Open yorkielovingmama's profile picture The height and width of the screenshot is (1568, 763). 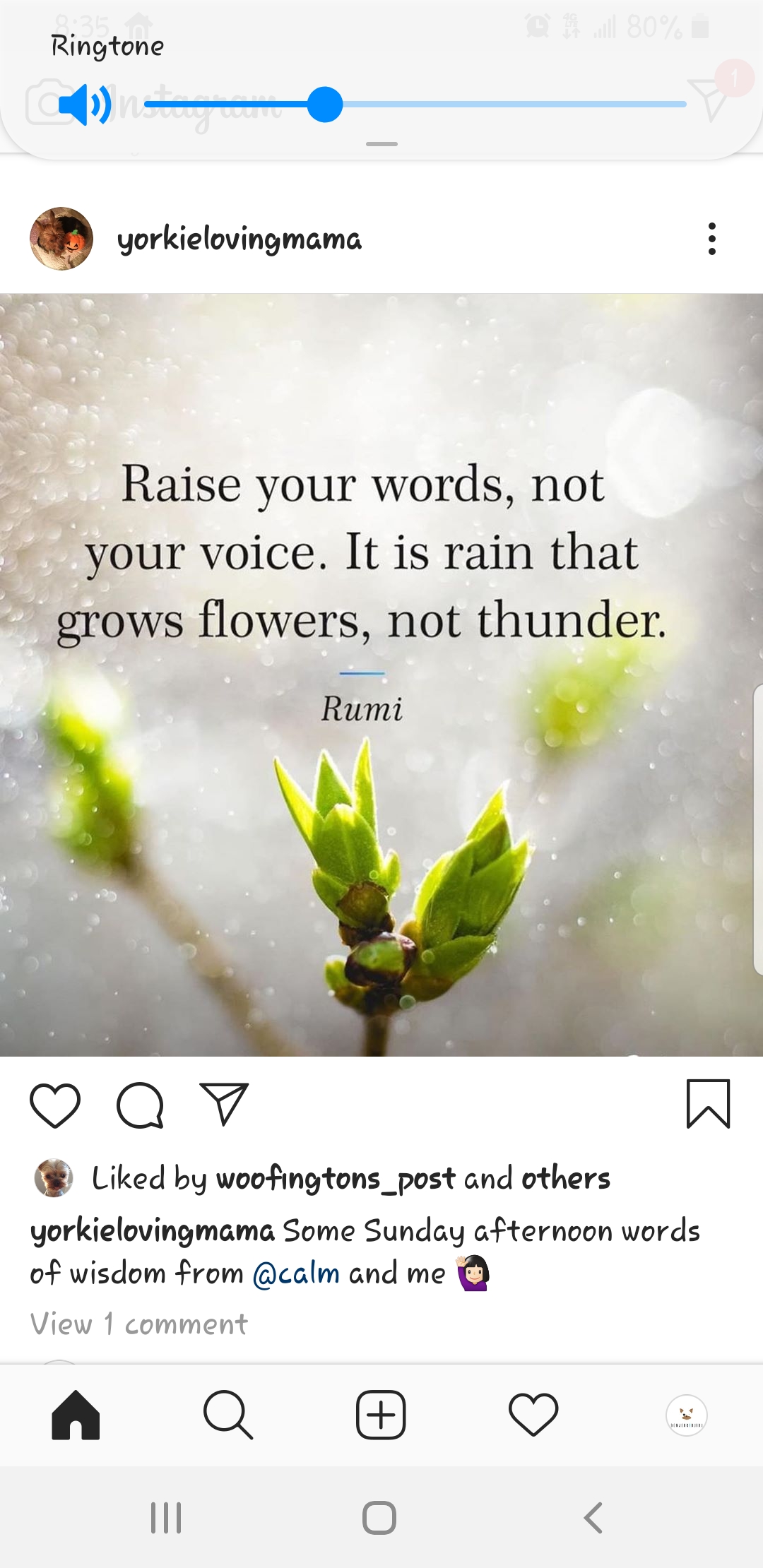tap(61, 239)
